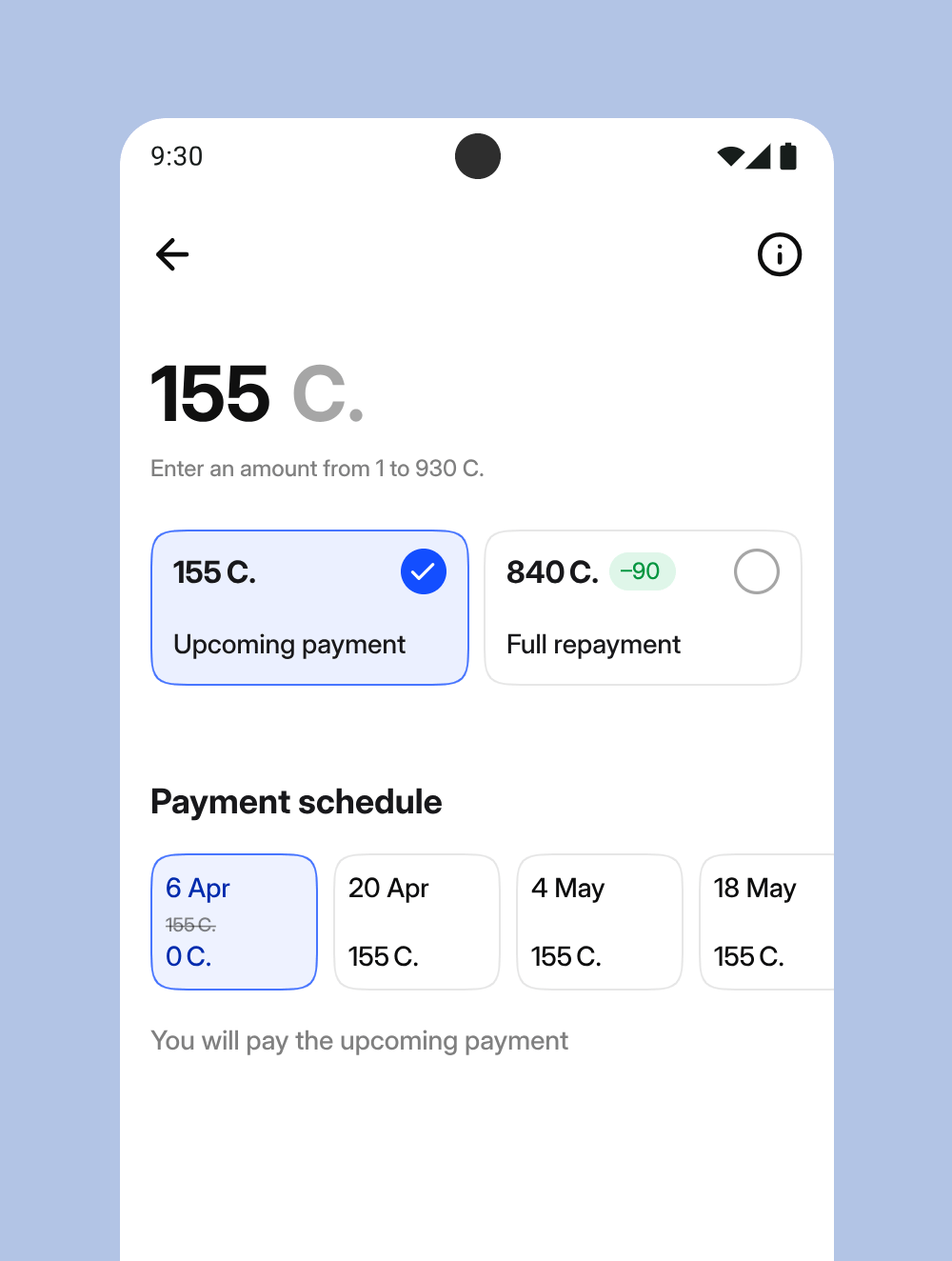Click the amount range hint text
Screen dimensions: 952x1261
pos(317,469)
